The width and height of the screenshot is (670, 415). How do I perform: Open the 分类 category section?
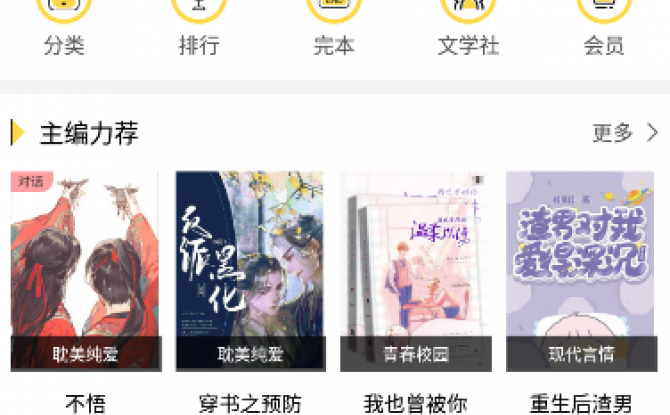(63, 28)
